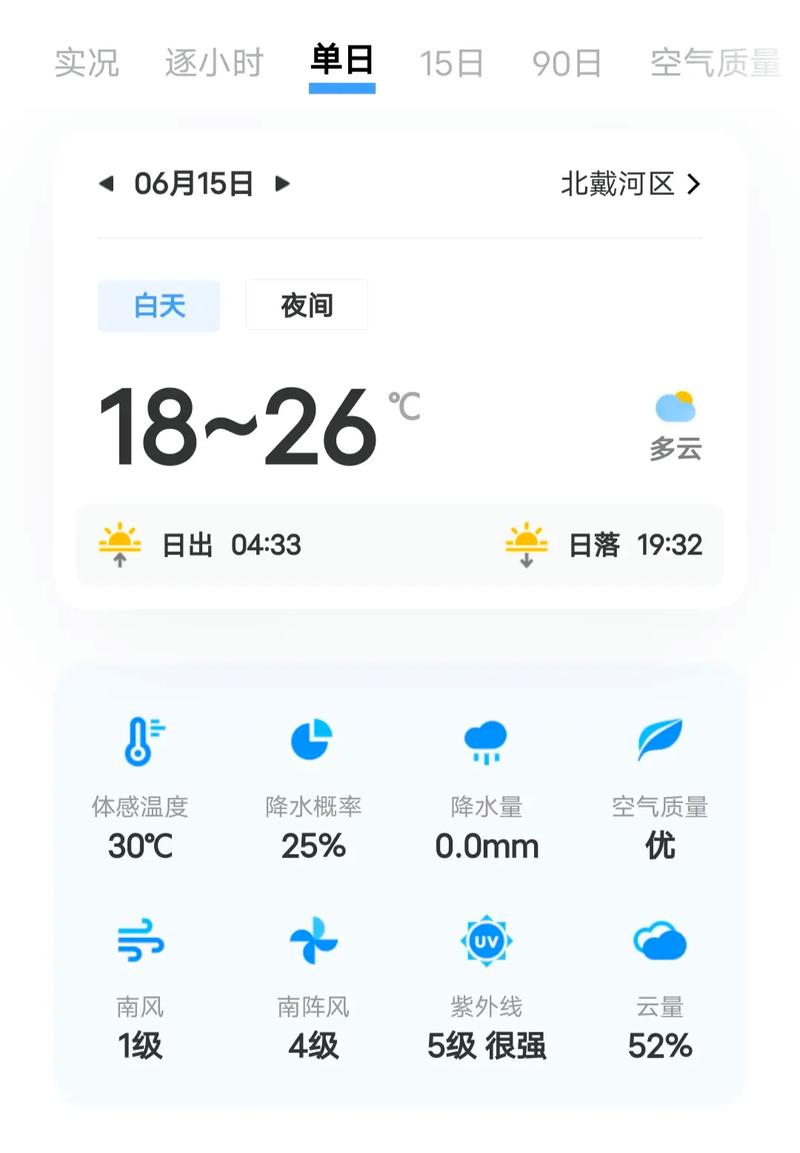Image resolution: width=800 pixels, height=1153 pixels.
Task: Tap the wind icon above 南风
Action: (x=140, y=940)
